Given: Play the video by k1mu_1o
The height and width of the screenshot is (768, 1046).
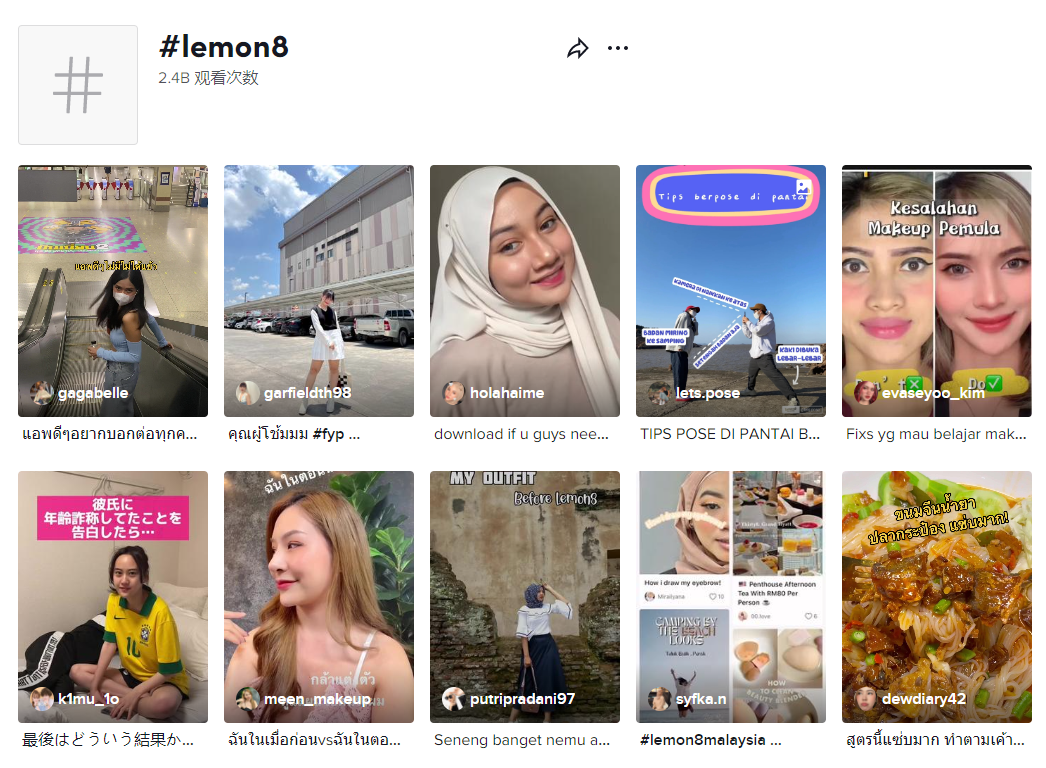Looking at the screenshot, I should (x=113, y=596).
